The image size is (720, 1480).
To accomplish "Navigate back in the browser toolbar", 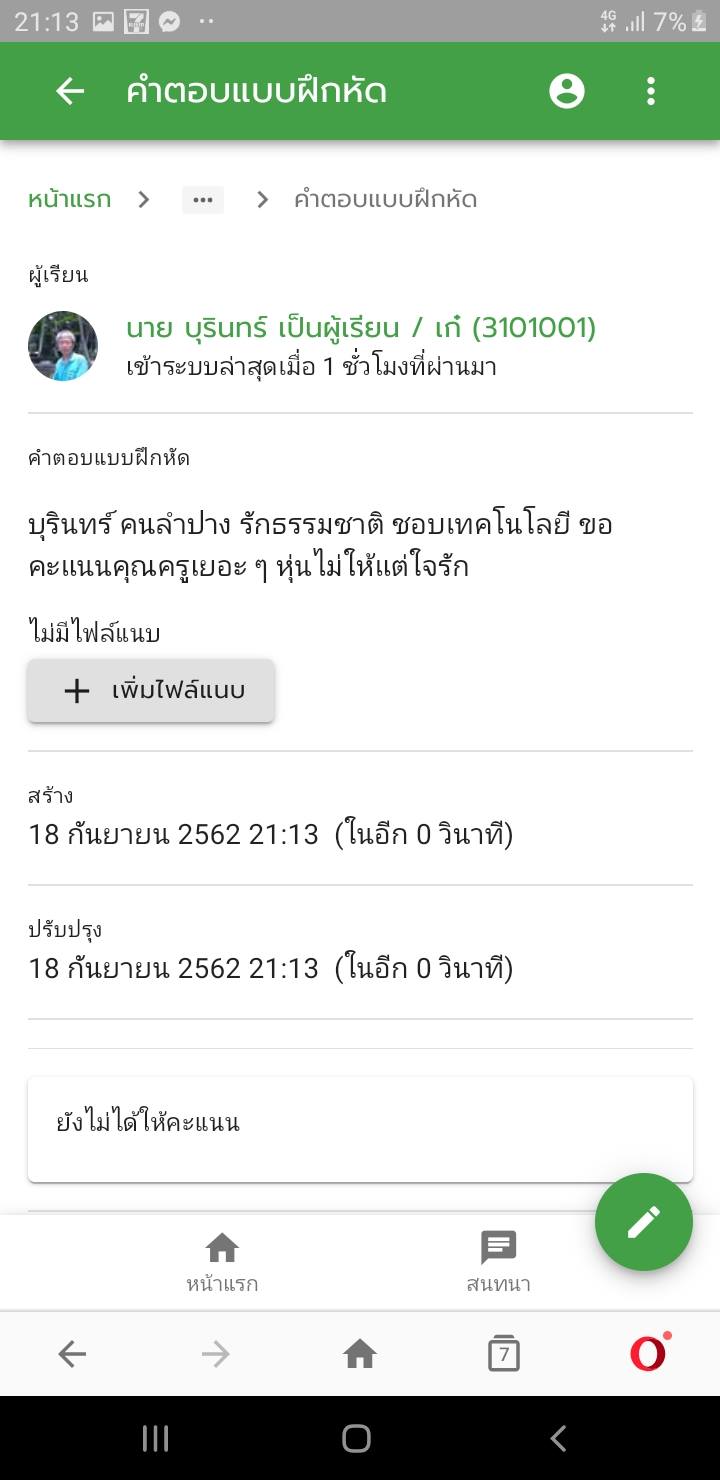I will 72,1355.
